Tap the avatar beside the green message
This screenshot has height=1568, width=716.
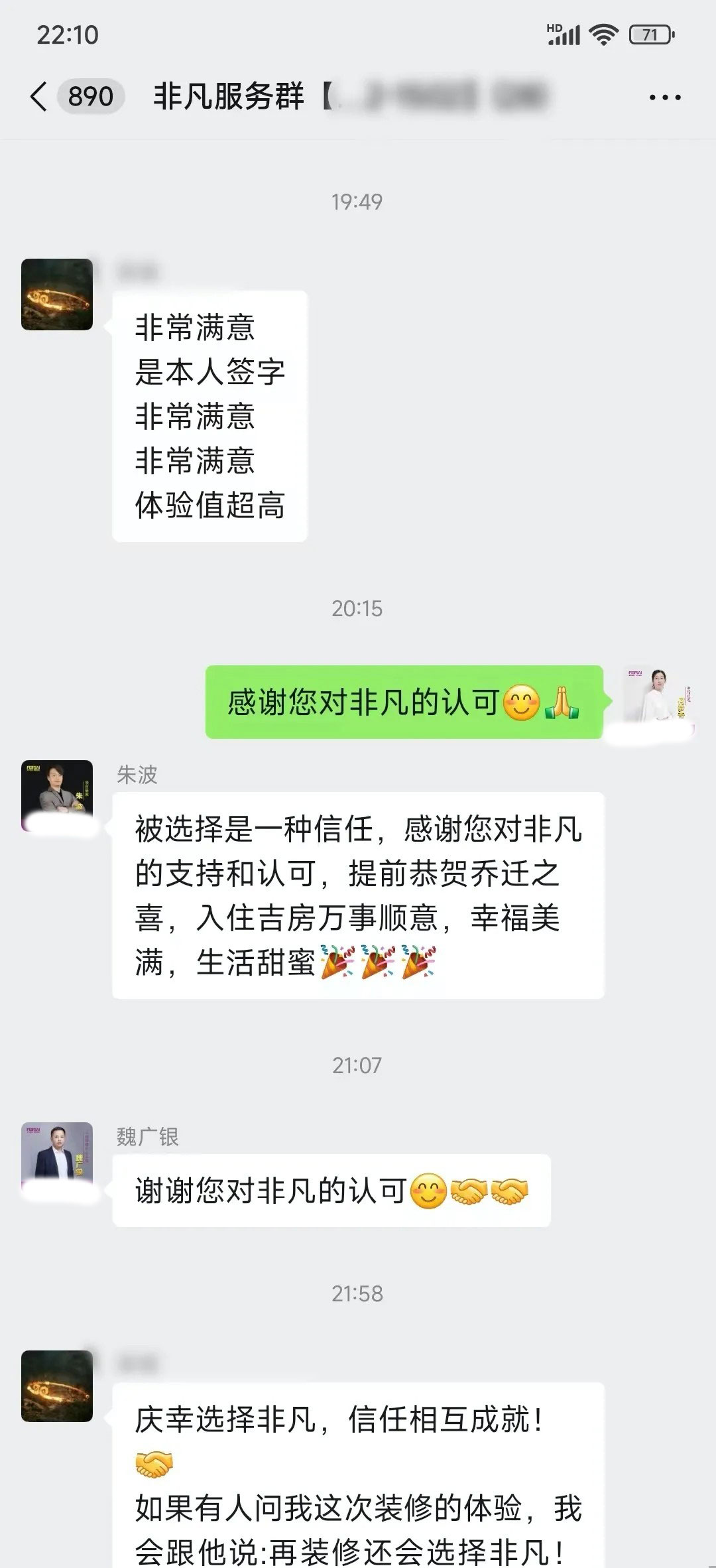tap(658, 701)
